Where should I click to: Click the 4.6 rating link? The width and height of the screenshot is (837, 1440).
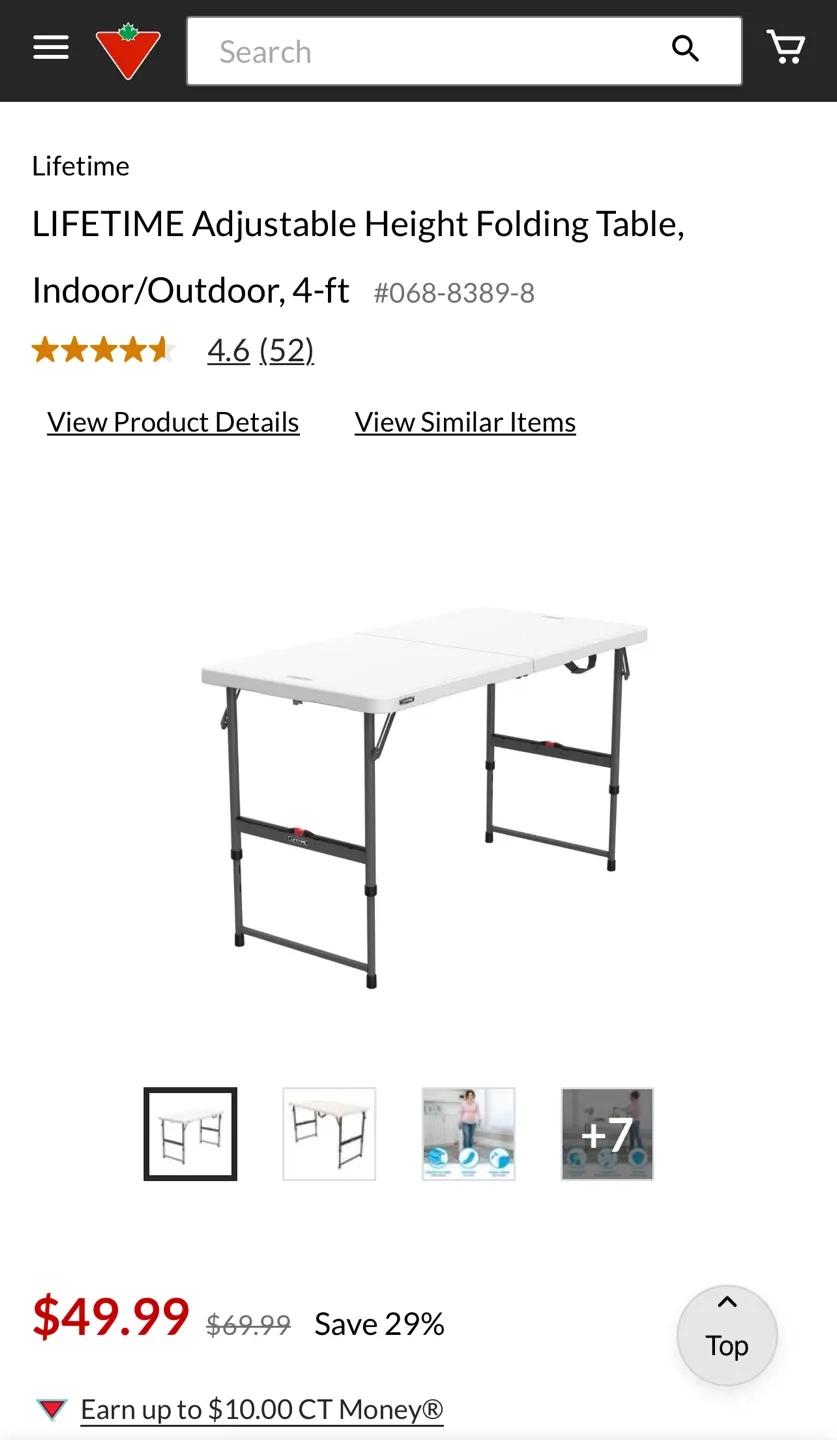pyautogui.click(x=228, y=350)
